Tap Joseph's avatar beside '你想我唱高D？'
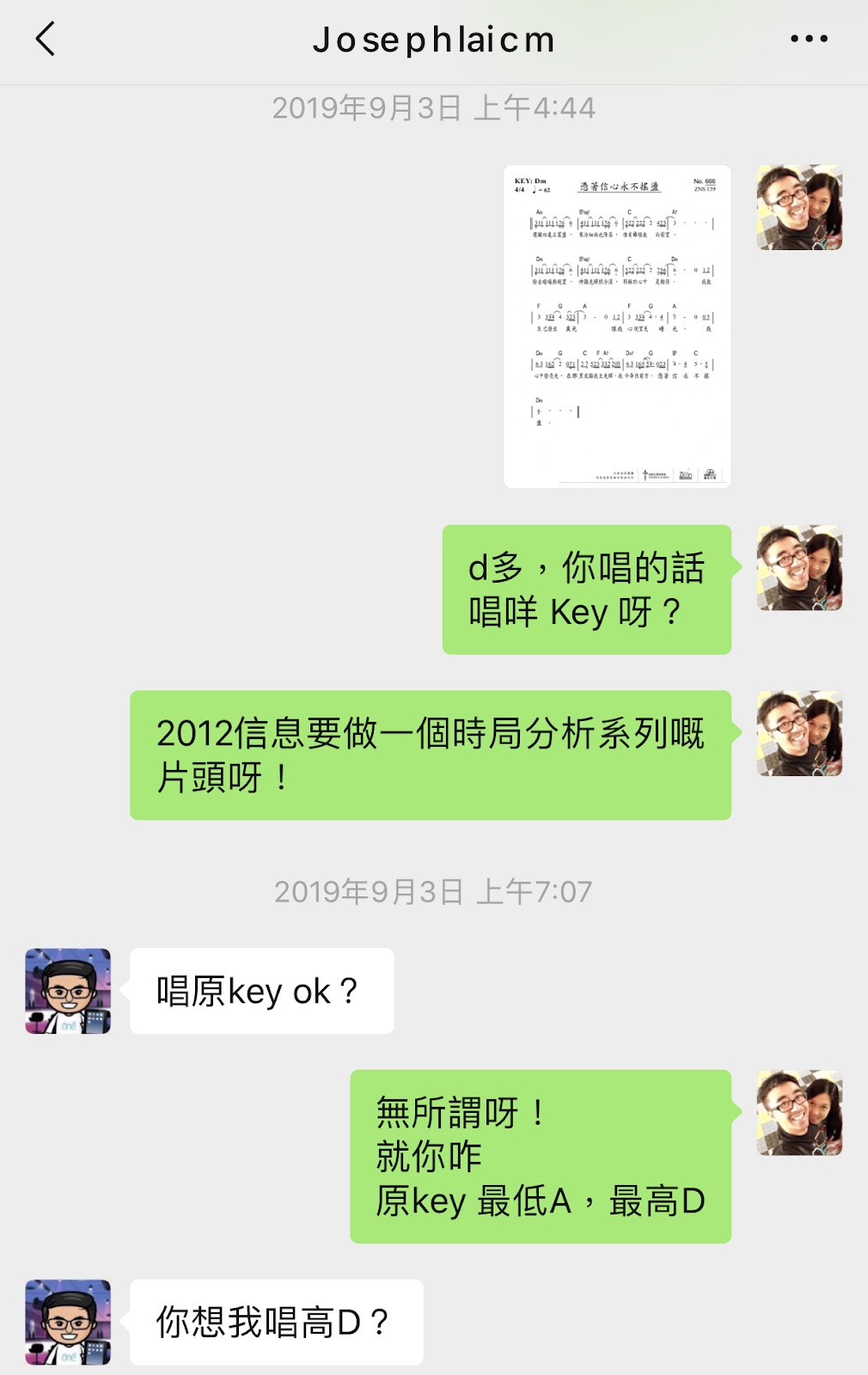Screen dimensions: 868x1375 [x=68, y=1322]
